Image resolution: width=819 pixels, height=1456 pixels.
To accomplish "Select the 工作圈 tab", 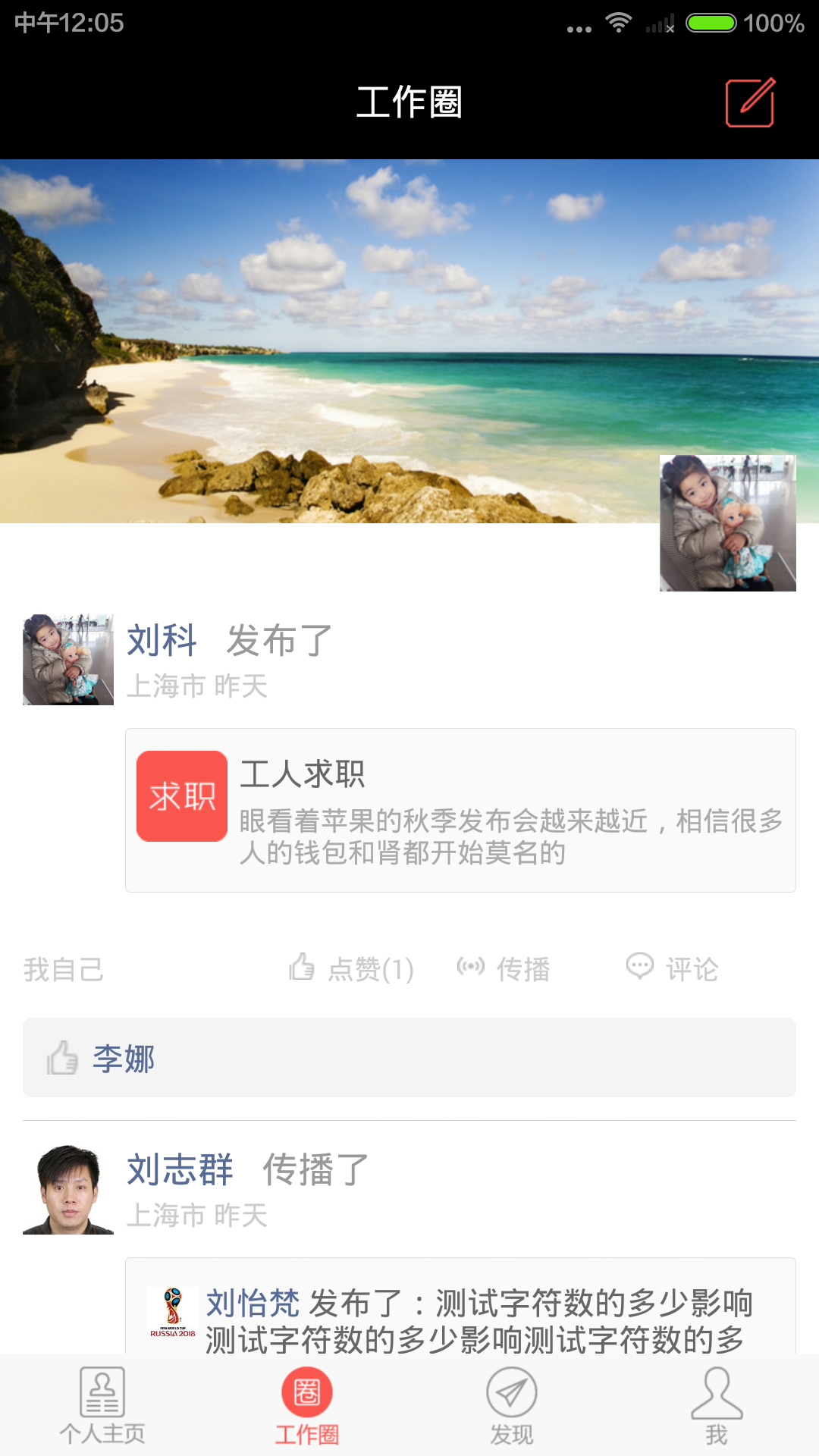I will click(x=307, y=1405).
